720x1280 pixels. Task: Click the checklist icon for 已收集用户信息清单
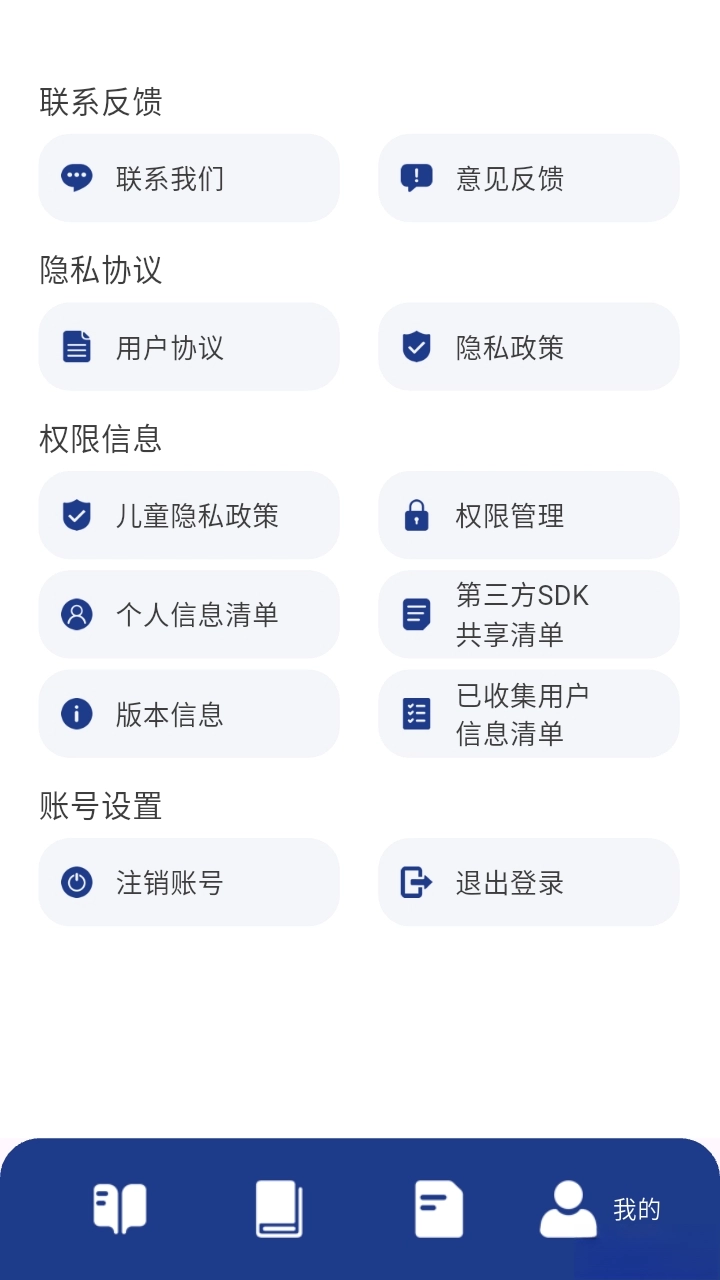(x=416, y=714)
